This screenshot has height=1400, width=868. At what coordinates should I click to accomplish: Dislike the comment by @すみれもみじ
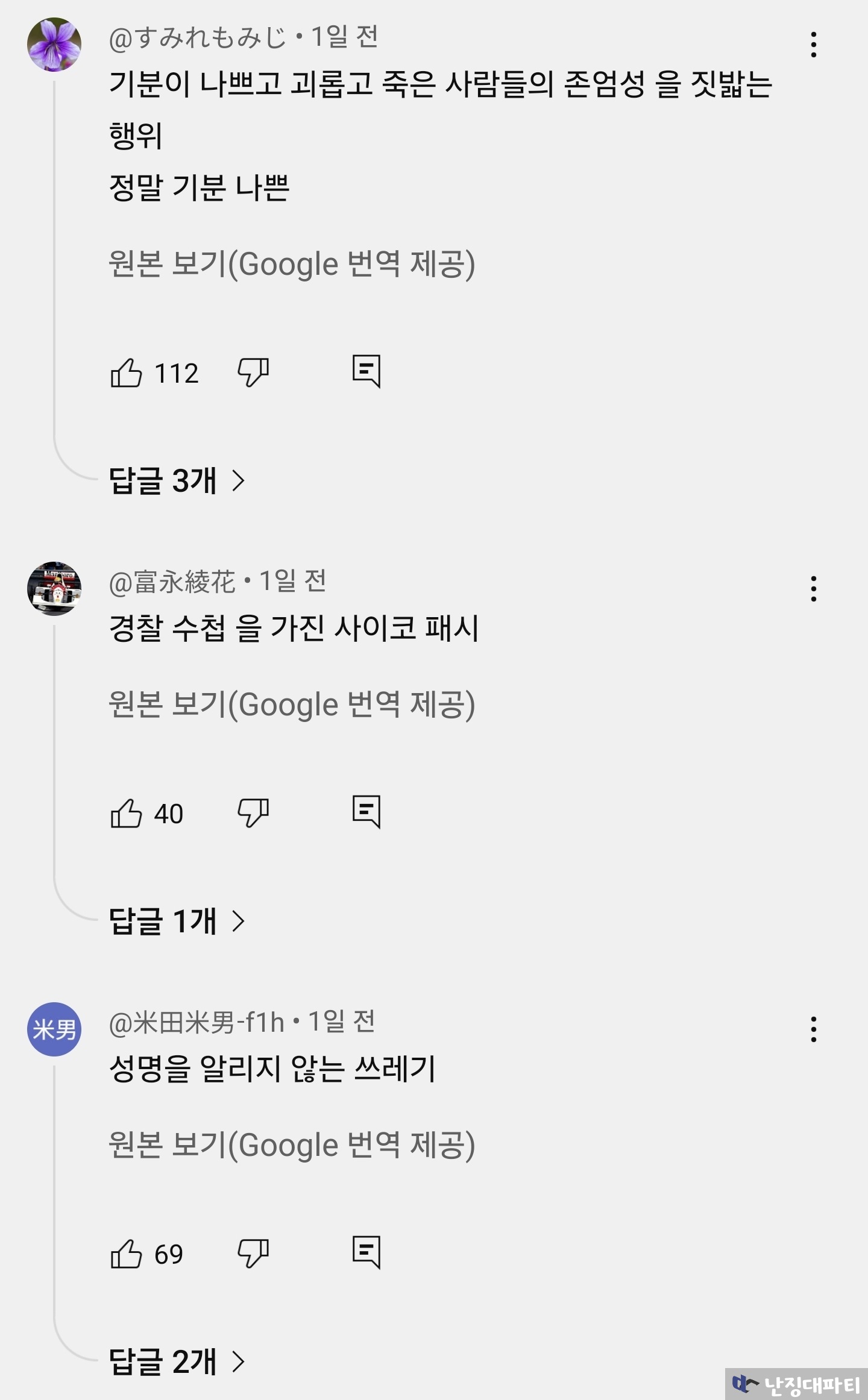click(253, 372)
